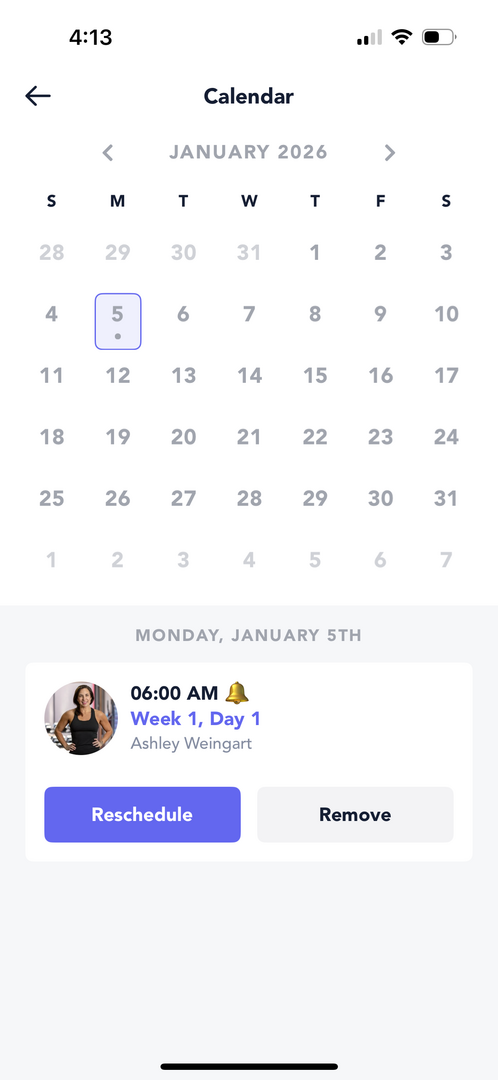Image resolution: width=498 pixels, height=1080 pixels.
Task: Remove the Week 1, Day 1 workout
Action: (x=355, y=814)
